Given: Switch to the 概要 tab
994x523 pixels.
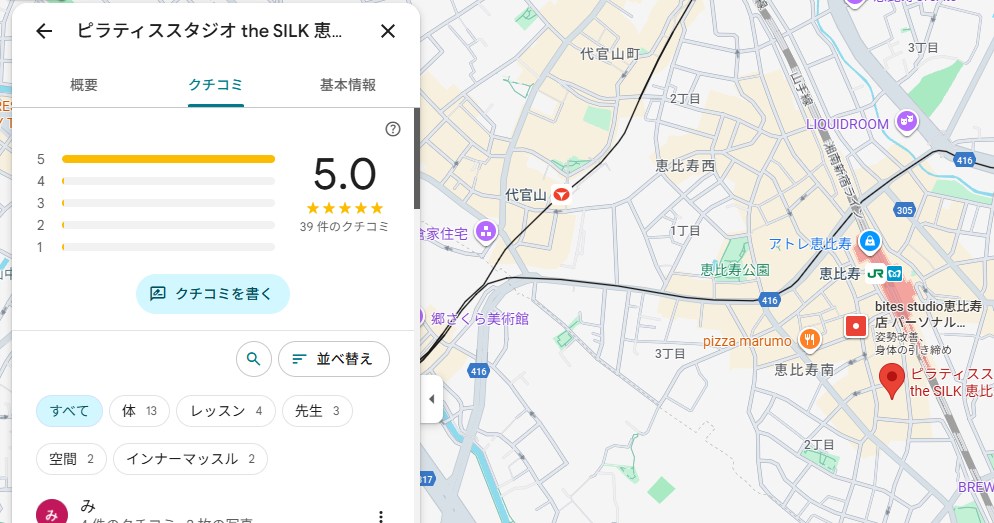Looking at the screenshot, I should pos(84,85).
